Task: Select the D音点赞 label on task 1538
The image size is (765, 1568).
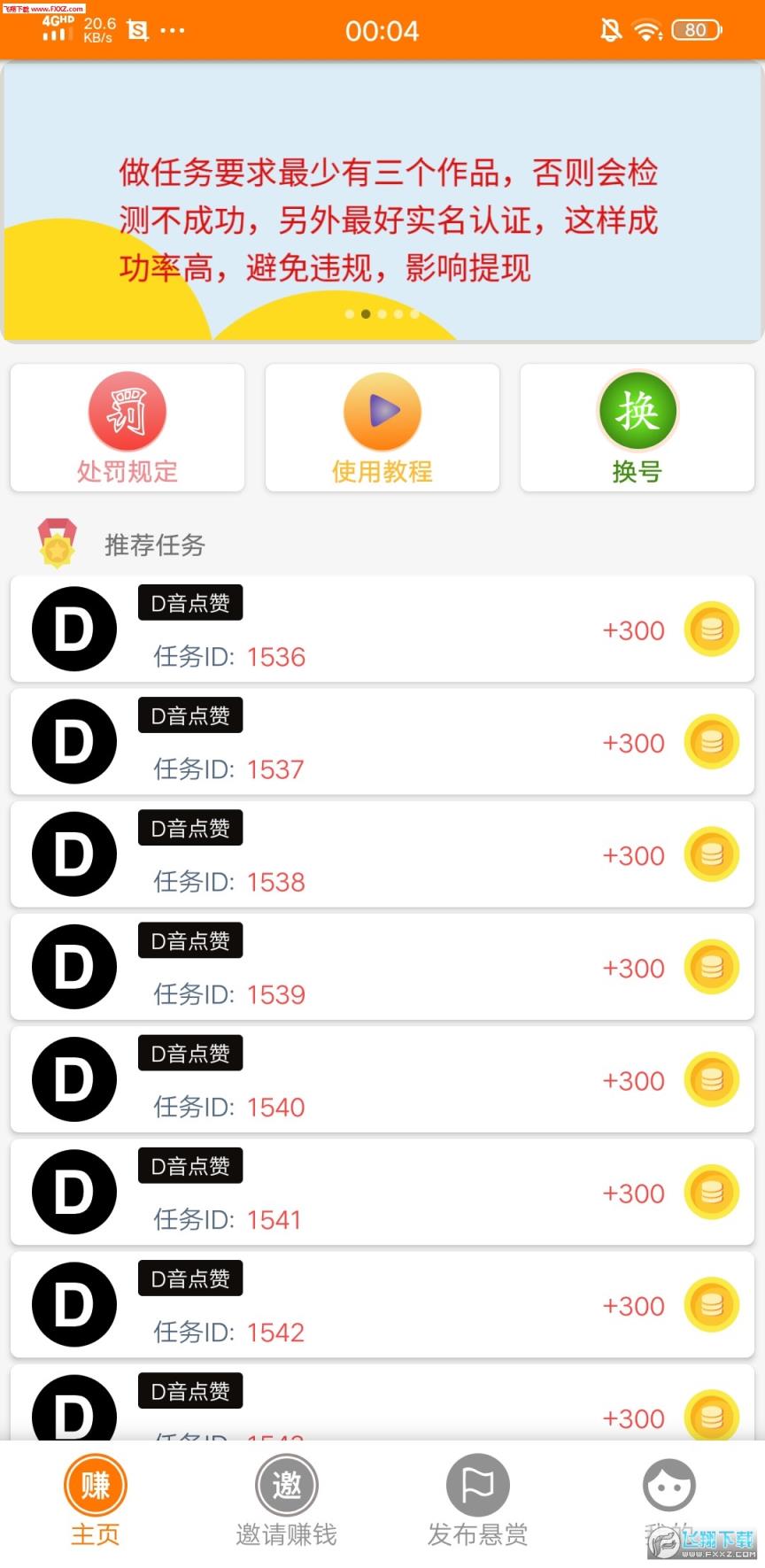Action: tap(189, 827)
